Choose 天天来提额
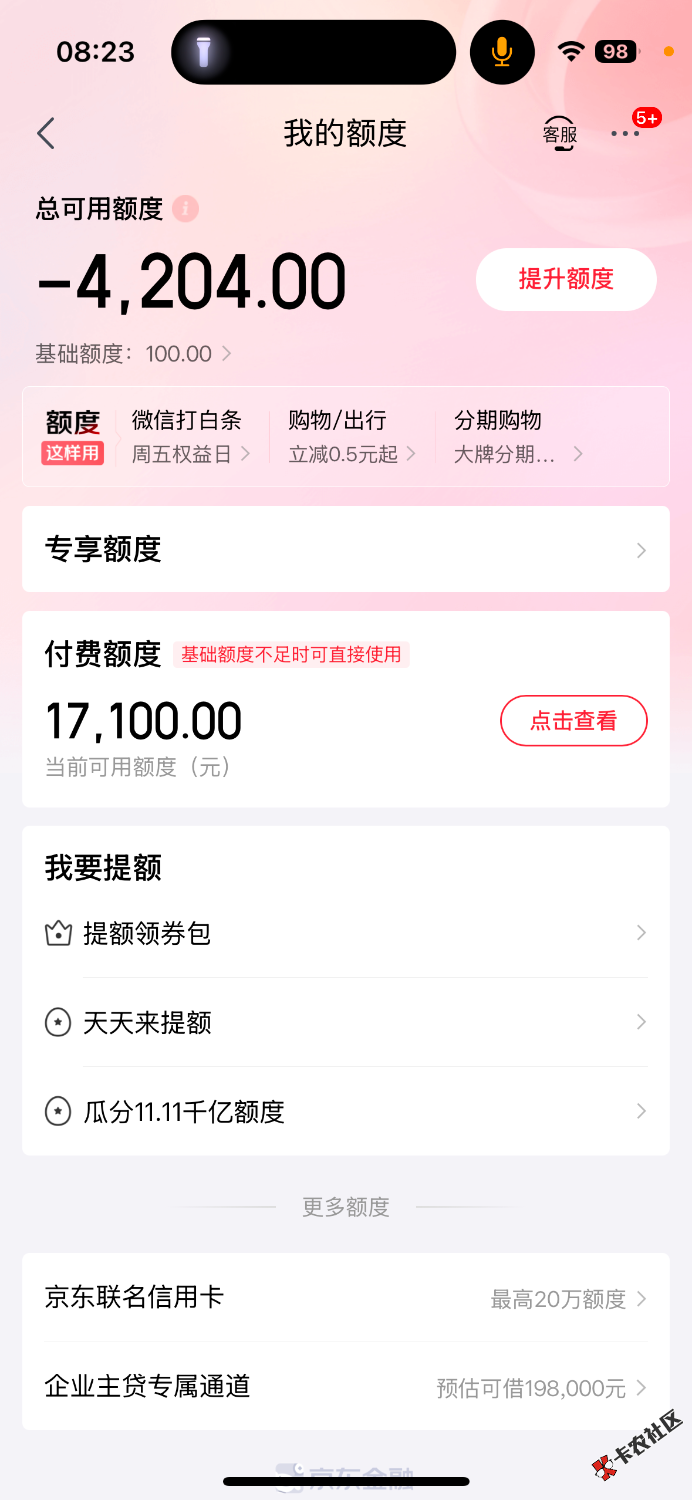The height and width of the screenshot is (1500, 692). (346, 1023)
